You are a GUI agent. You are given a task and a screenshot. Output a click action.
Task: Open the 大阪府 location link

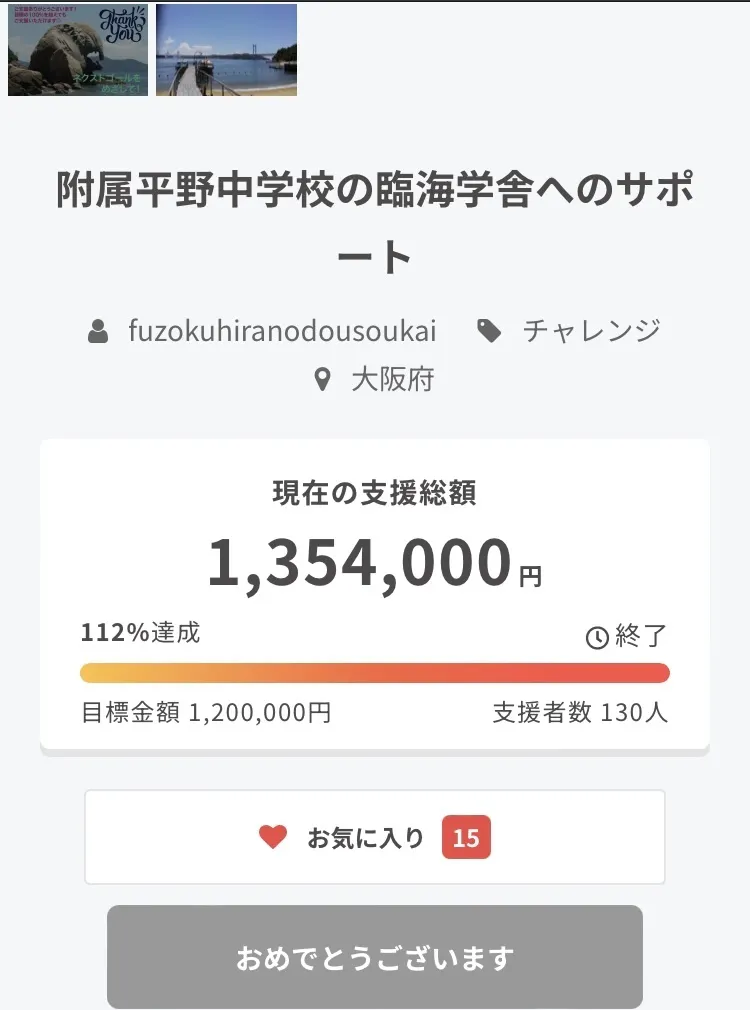pos(392,380)
